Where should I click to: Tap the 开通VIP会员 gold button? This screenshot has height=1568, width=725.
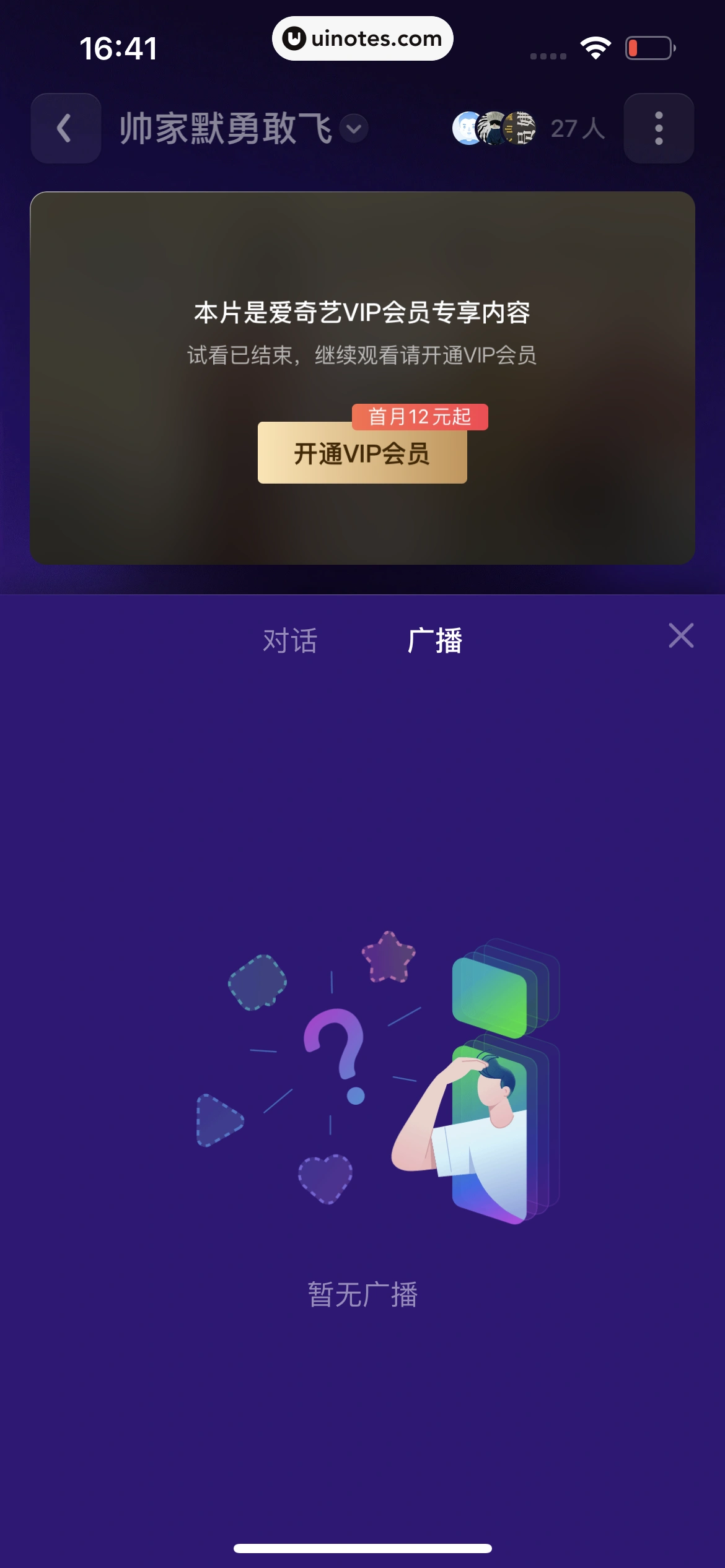(x=362, y=455)
